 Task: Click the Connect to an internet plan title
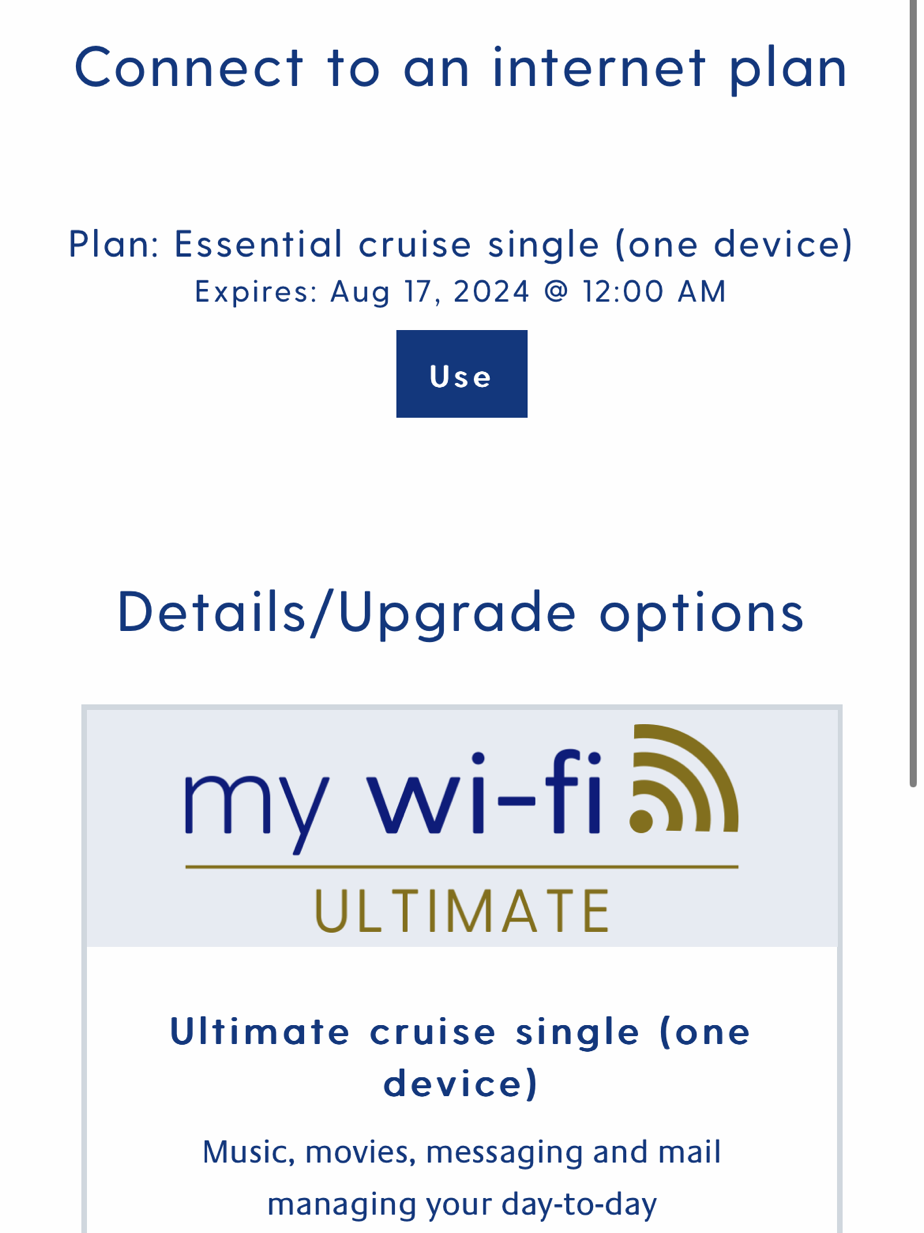(x=461, y=66)
